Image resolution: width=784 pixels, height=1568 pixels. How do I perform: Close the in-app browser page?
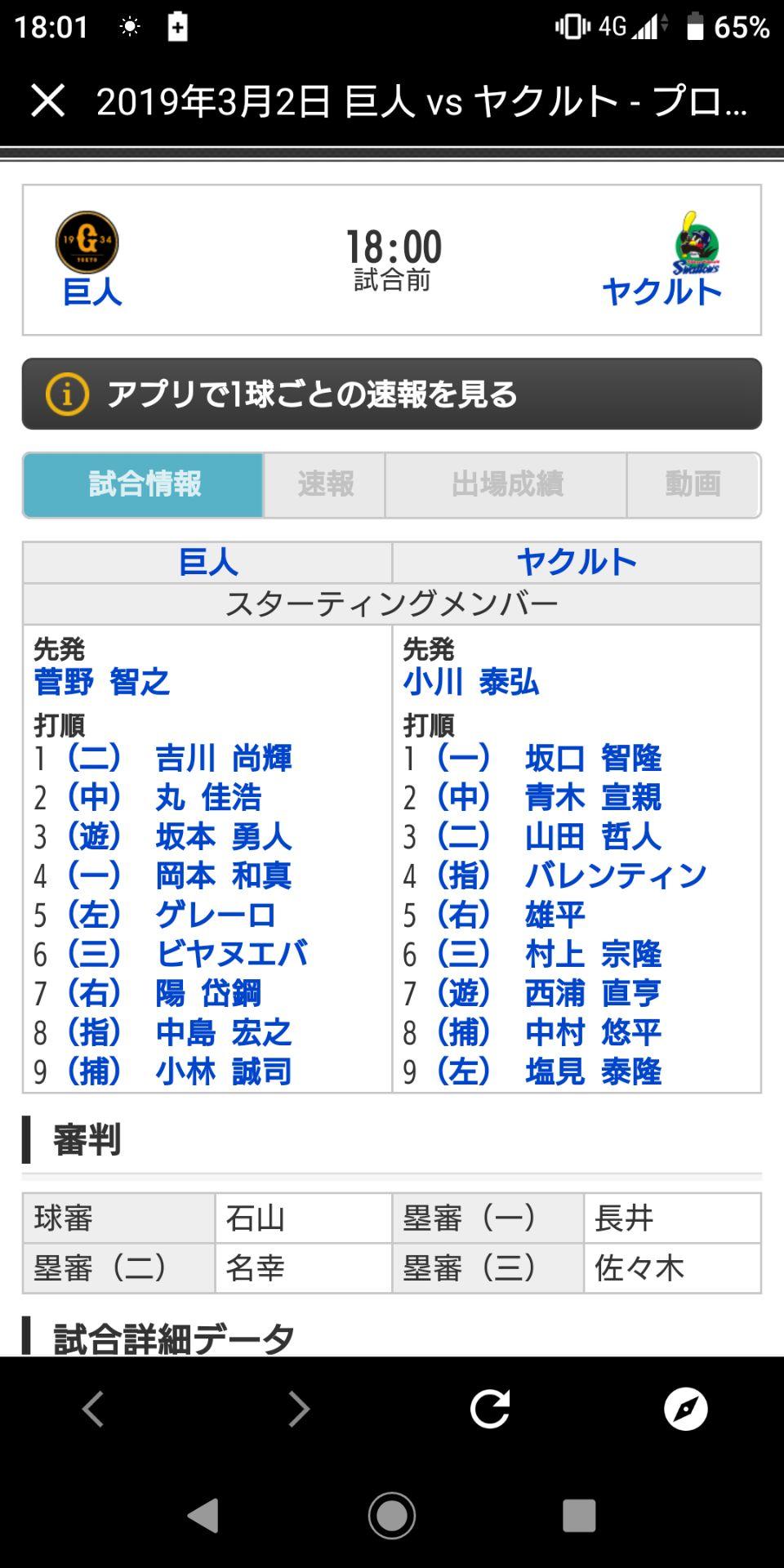point(47,101)
